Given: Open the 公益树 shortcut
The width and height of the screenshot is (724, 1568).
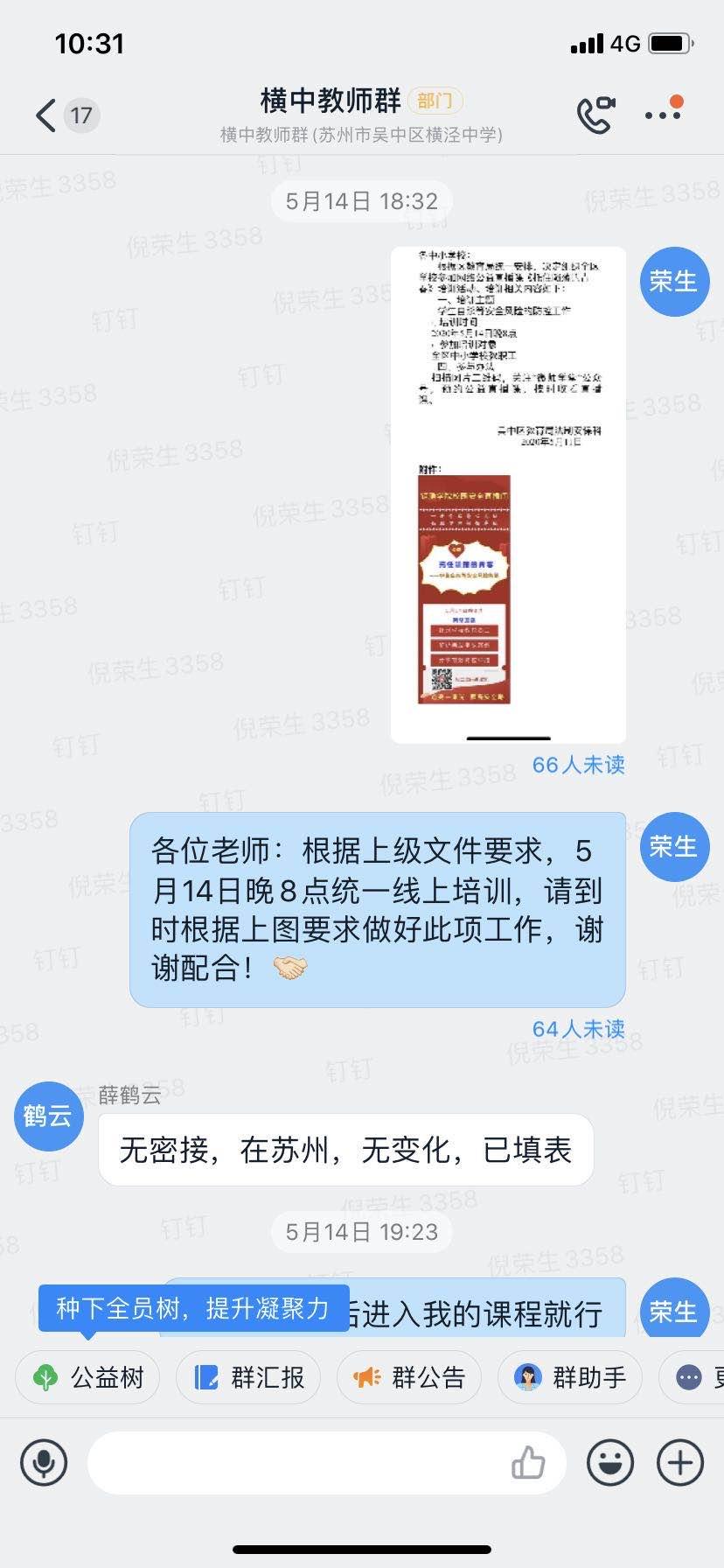Looking at the screenshot, I should (x=87, y=1378).
